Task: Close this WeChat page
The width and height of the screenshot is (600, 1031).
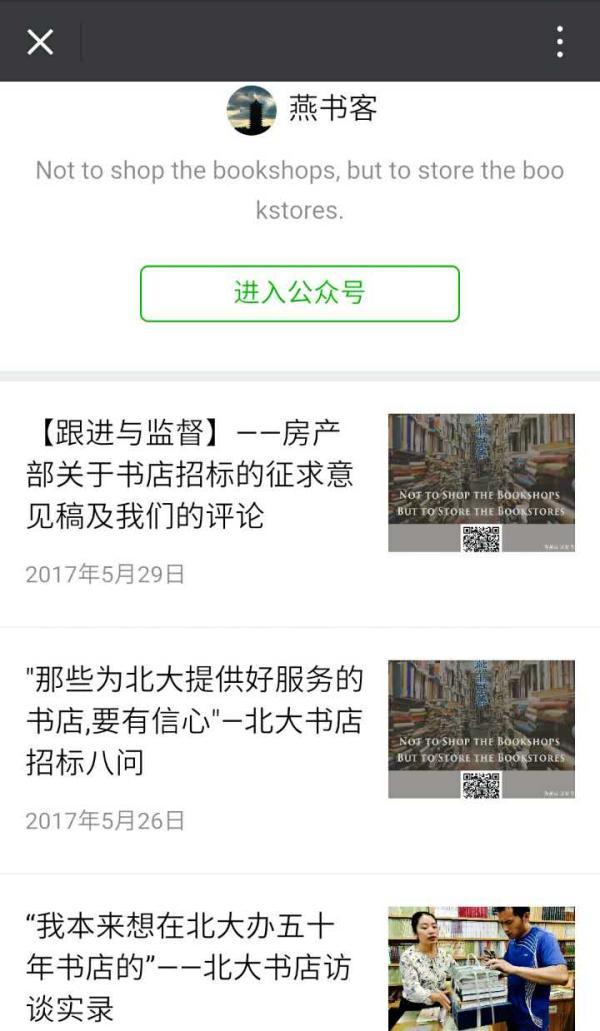Action: point(40,42)
